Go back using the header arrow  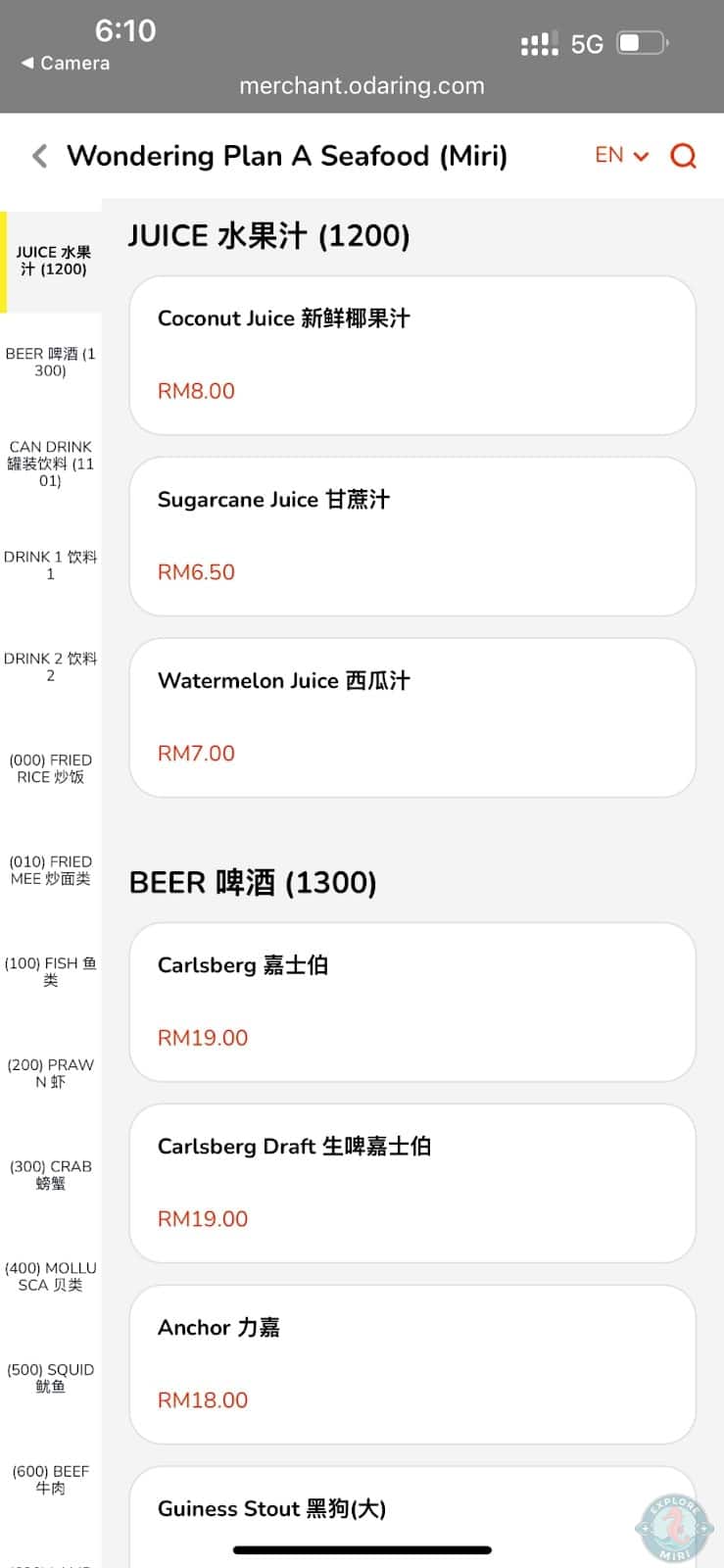[x=40, y=156]
